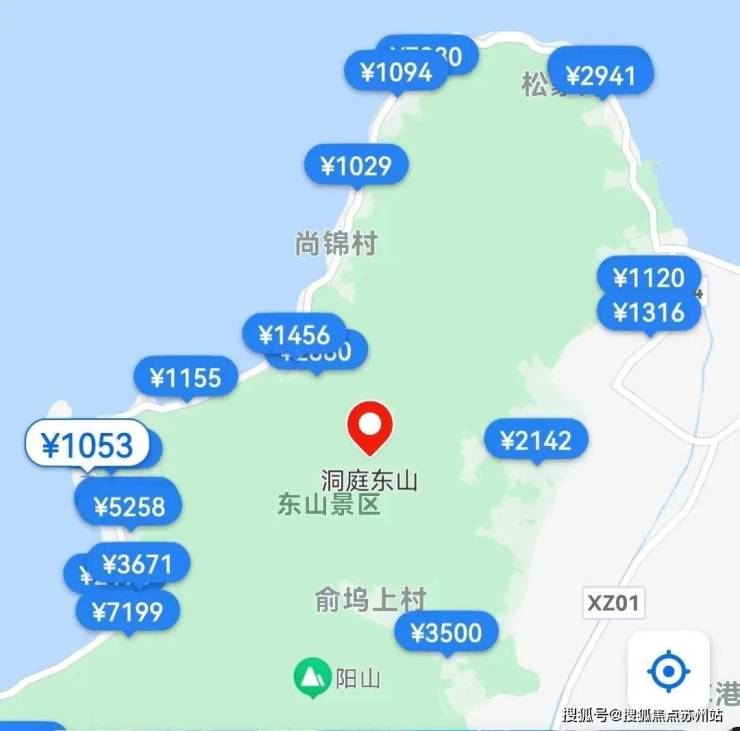Tap the ¥1094 price marker

pyautogui.click(x=396, y=72)
